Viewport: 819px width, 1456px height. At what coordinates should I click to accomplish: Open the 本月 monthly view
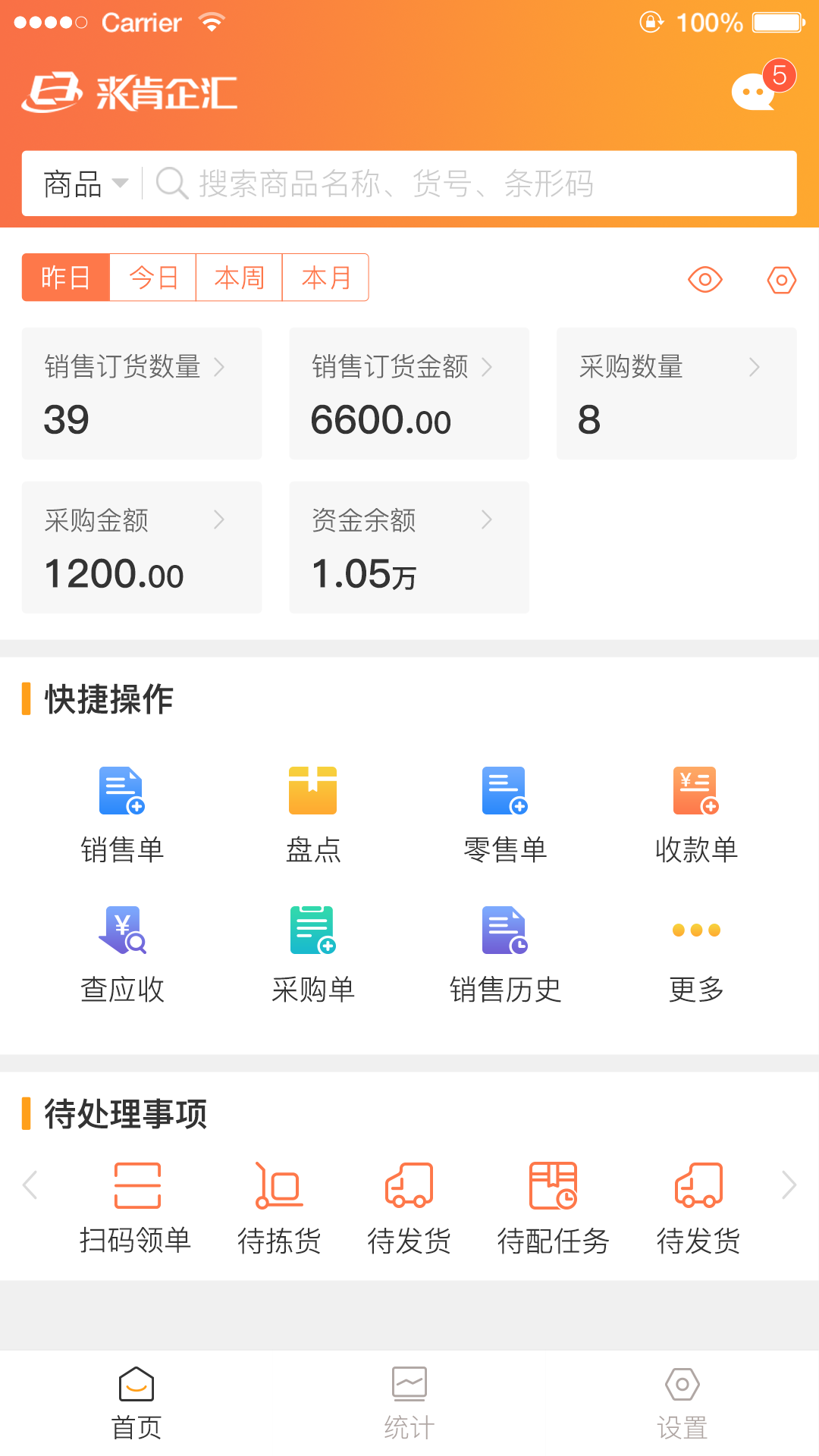325,278
